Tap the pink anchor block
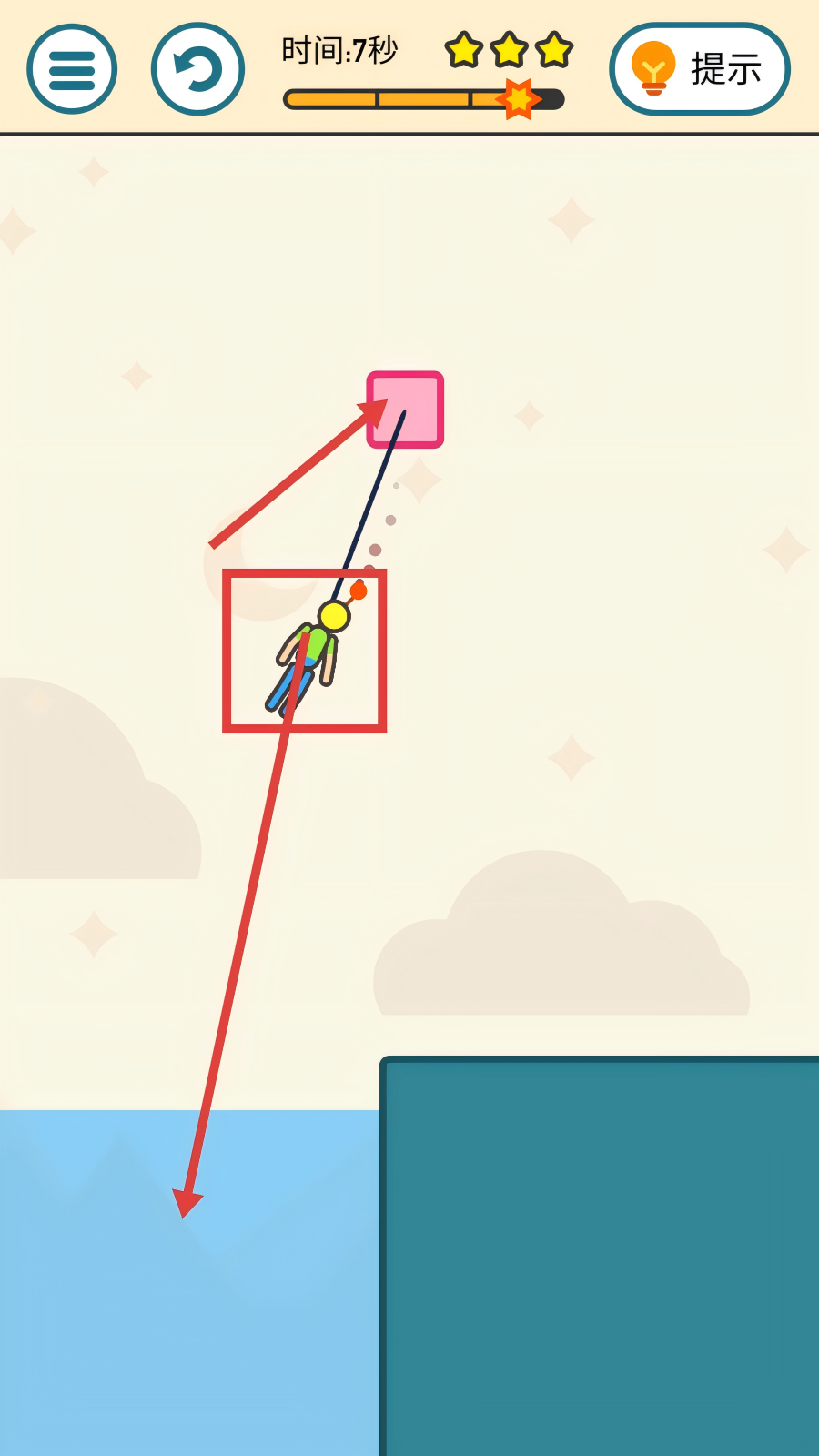This screenshot has height=1456, width=819. click(406, 409)
